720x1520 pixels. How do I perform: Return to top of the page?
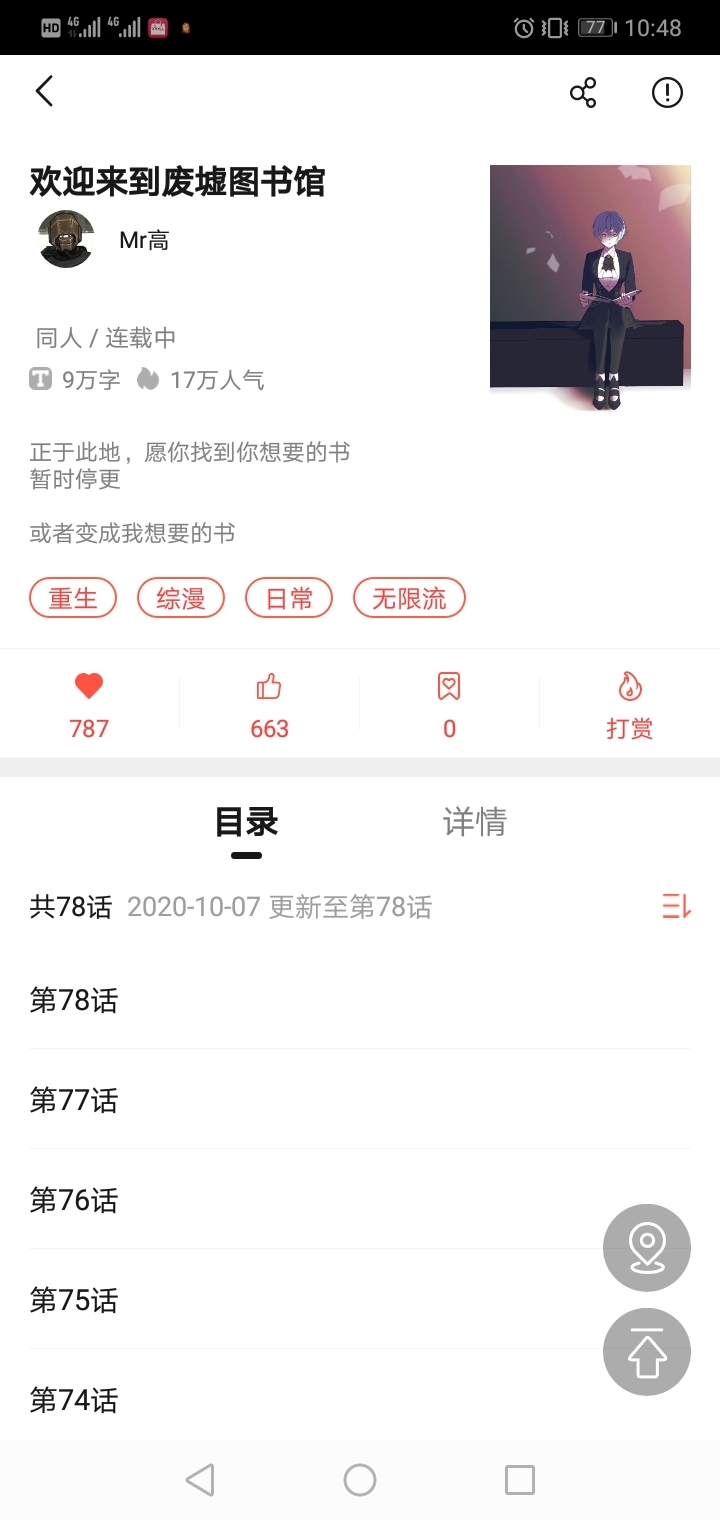647,1352
